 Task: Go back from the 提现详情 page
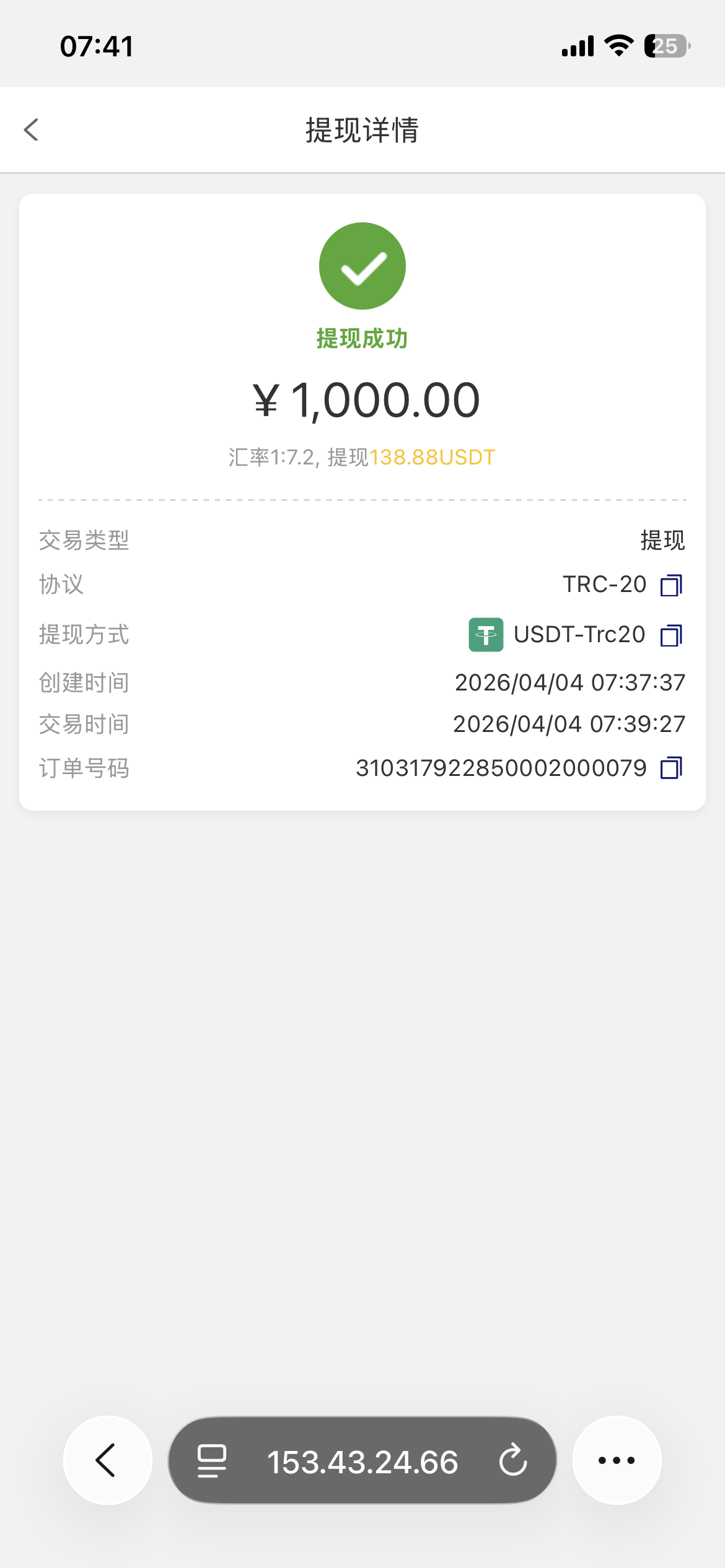32,130
